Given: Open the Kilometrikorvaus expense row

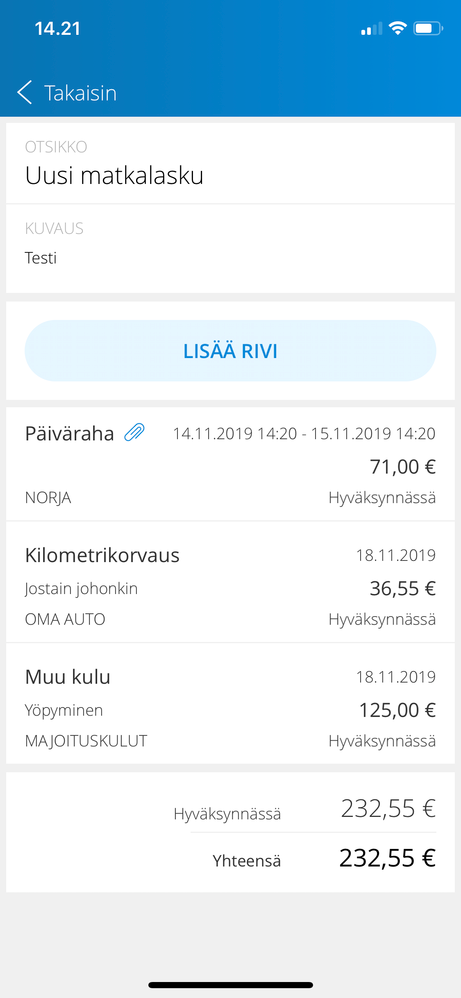Looking at the screenshot, I should pyautogui.click(x=230, y=582).
